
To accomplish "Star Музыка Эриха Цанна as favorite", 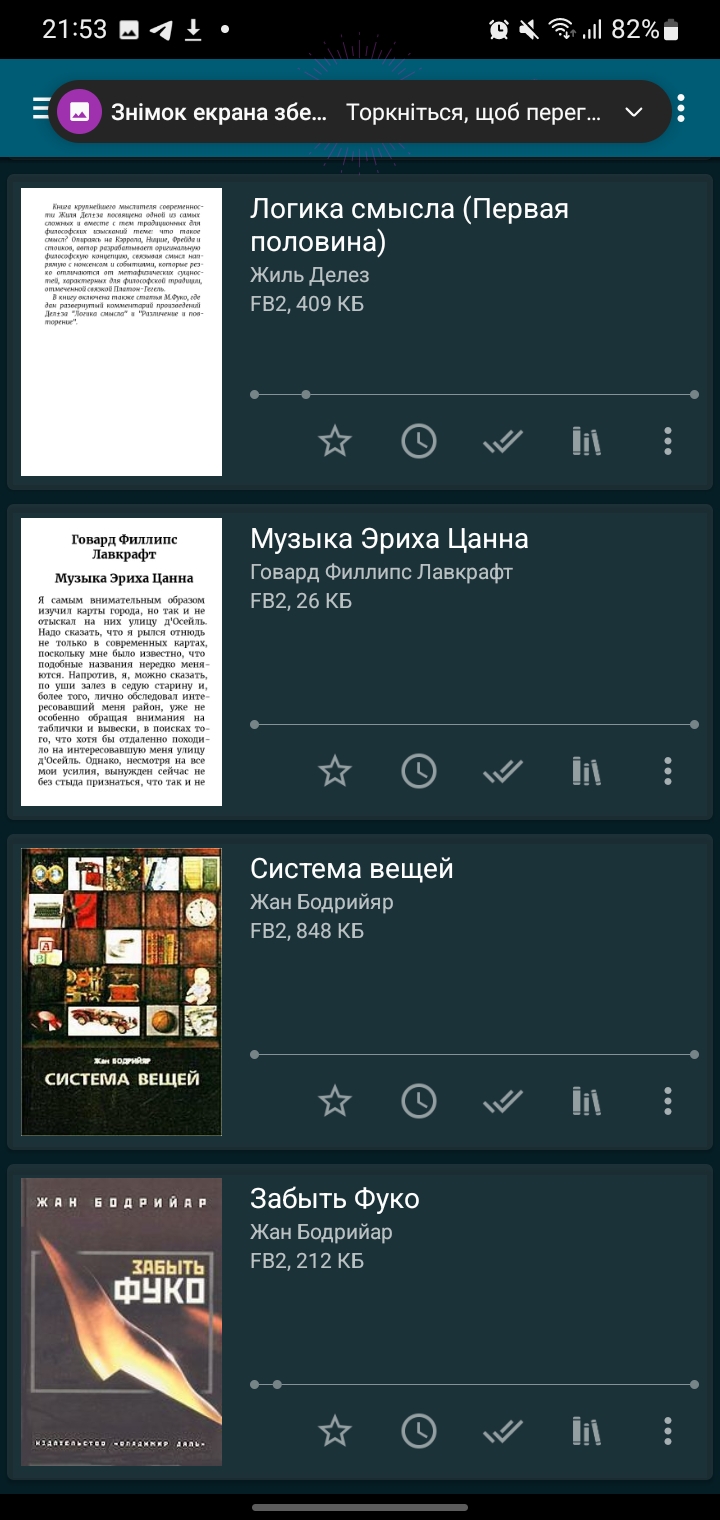I will pos(335,771).
